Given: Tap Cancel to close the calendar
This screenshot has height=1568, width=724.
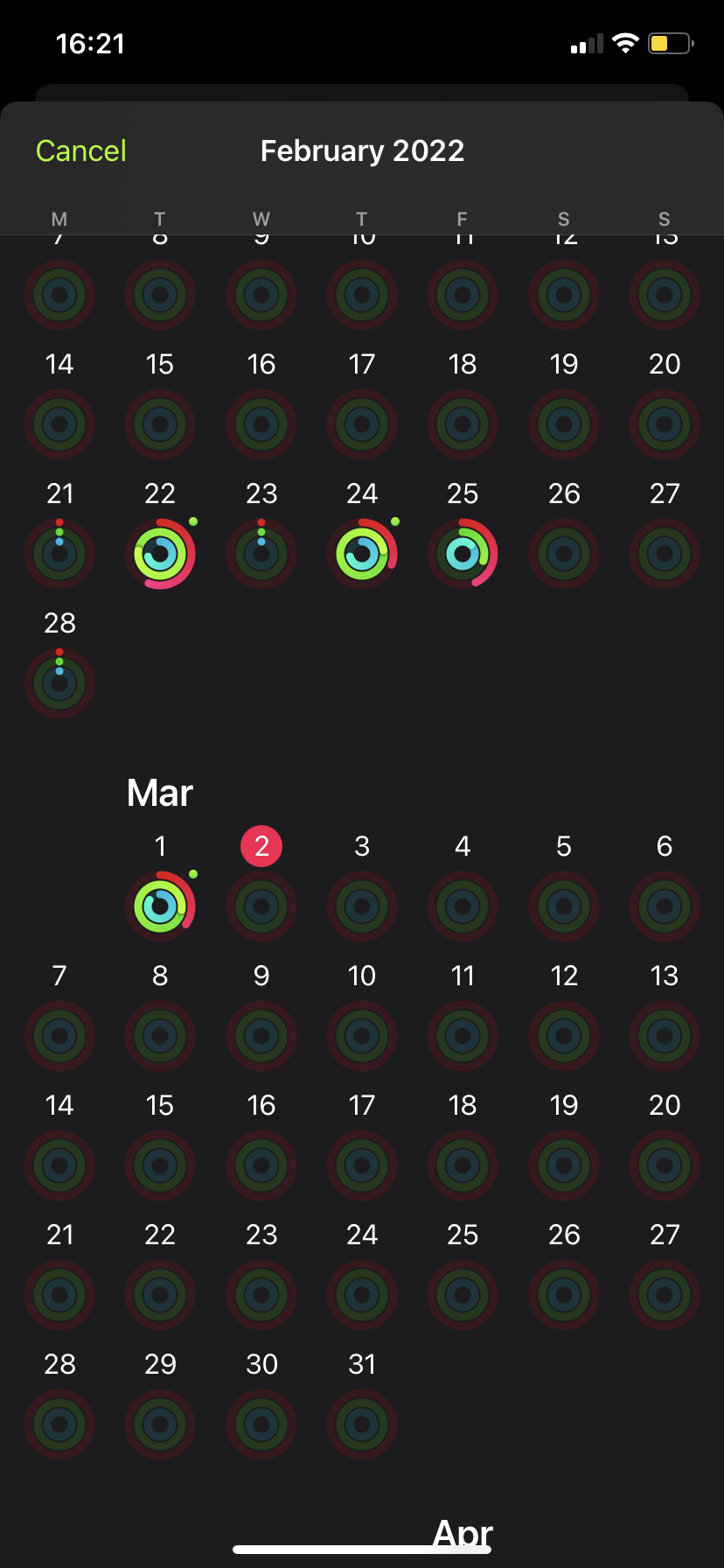Looking at the screenshot, I should point(81,150).
